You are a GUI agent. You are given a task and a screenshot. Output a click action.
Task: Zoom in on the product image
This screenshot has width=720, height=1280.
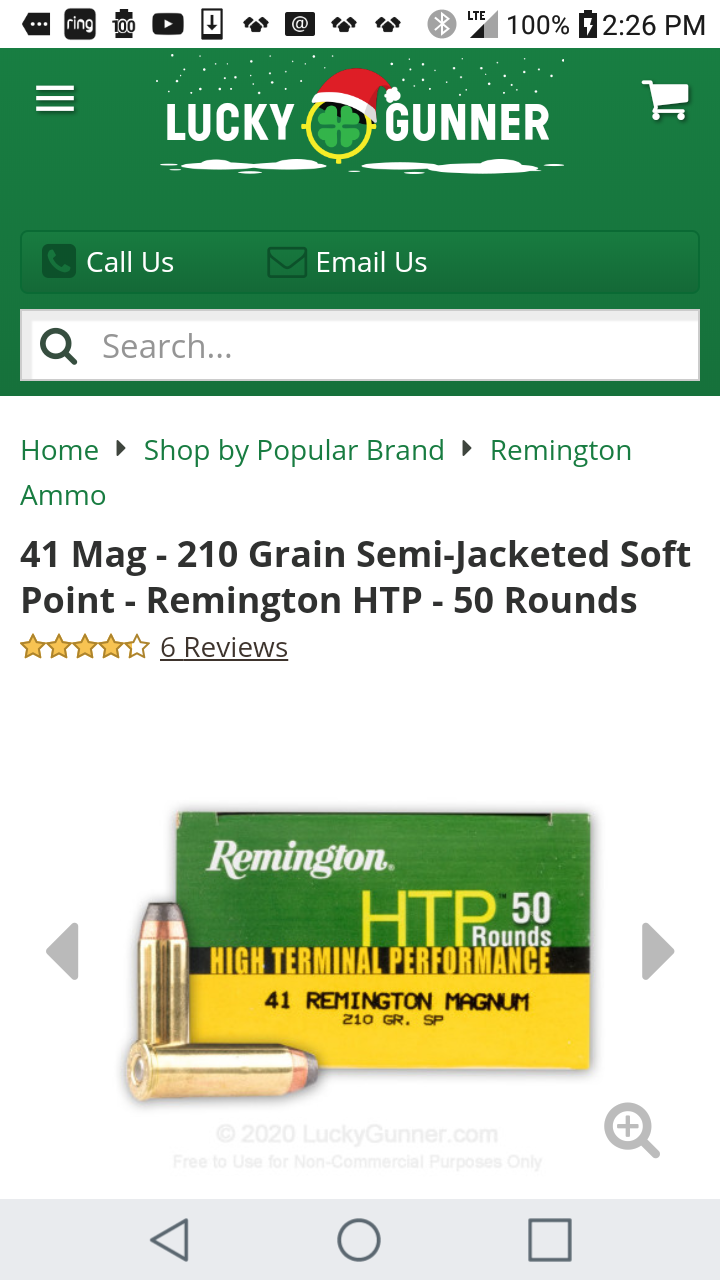click(x=632, y=1130)
